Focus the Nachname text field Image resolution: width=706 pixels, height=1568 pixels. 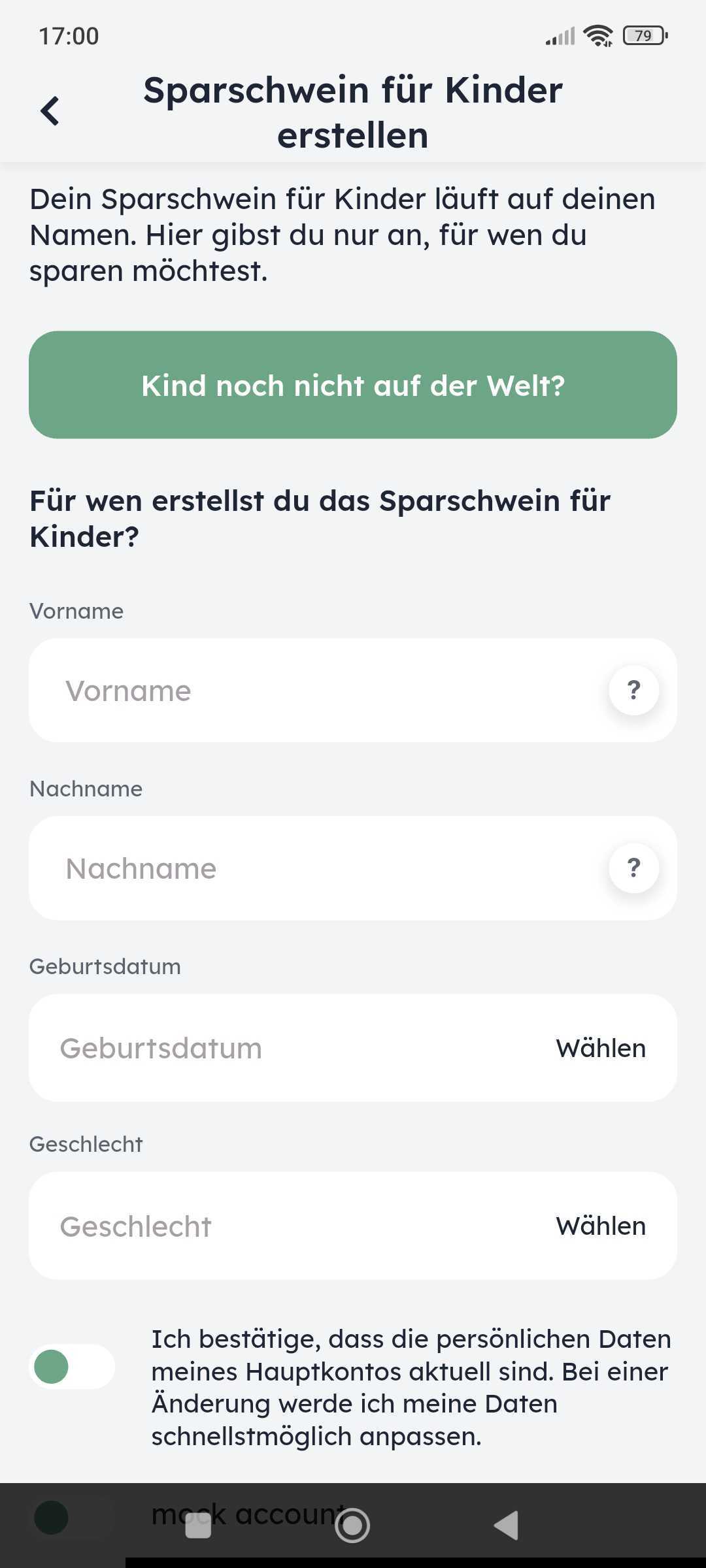(314, 868)
